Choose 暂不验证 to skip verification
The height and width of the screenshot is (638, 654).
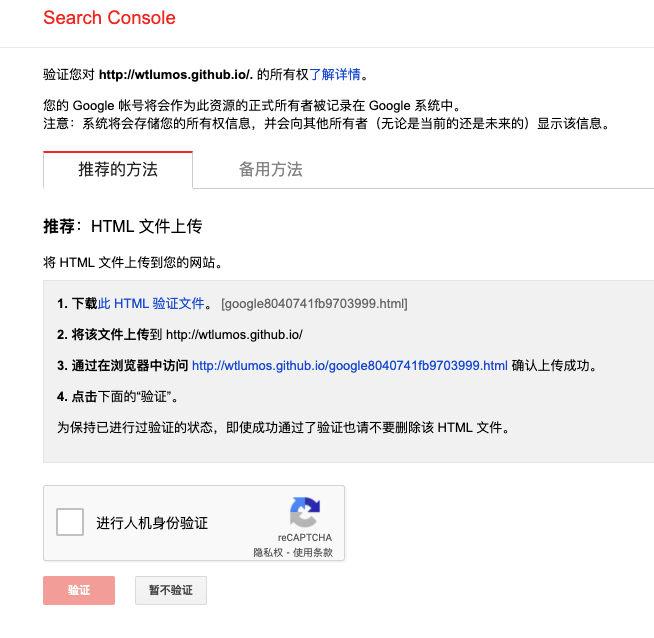pyautogui.click(x=171, y=590)
